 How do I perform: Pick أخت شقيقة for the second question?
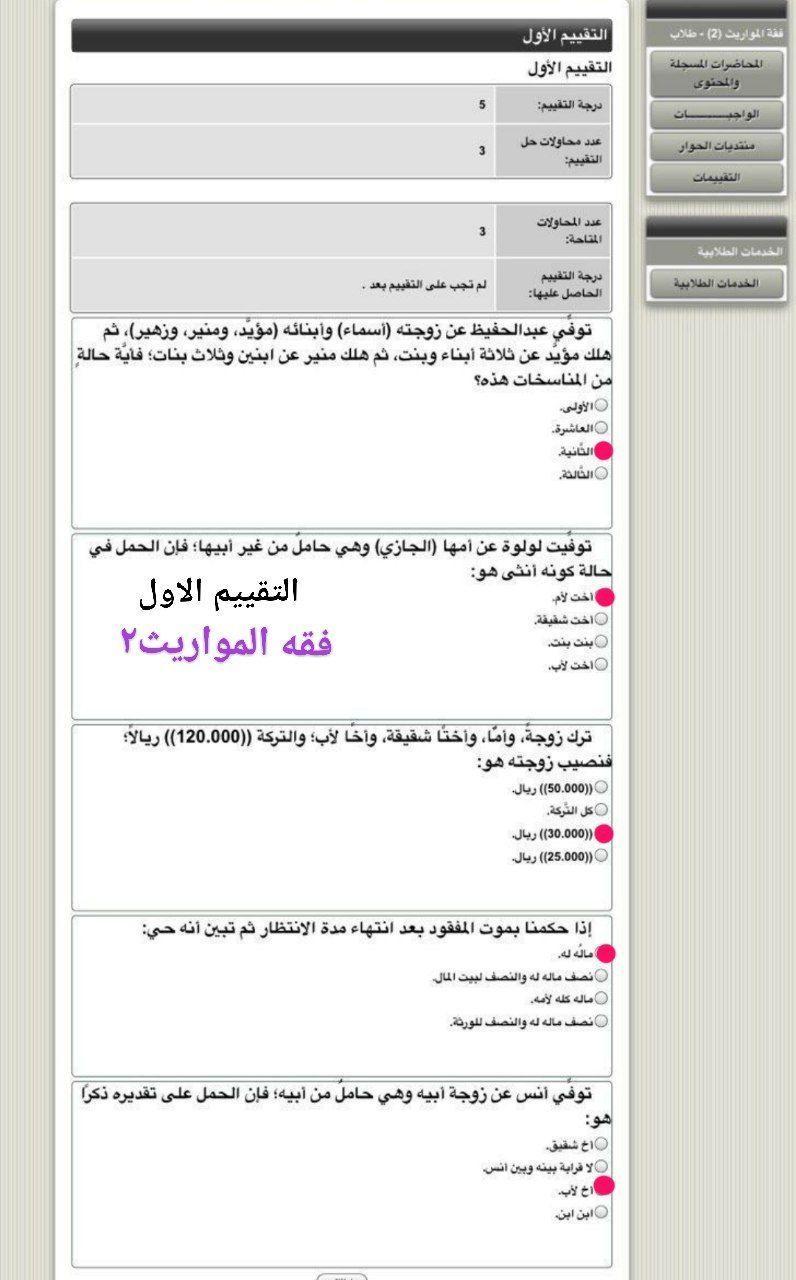(x=601, y=620)
